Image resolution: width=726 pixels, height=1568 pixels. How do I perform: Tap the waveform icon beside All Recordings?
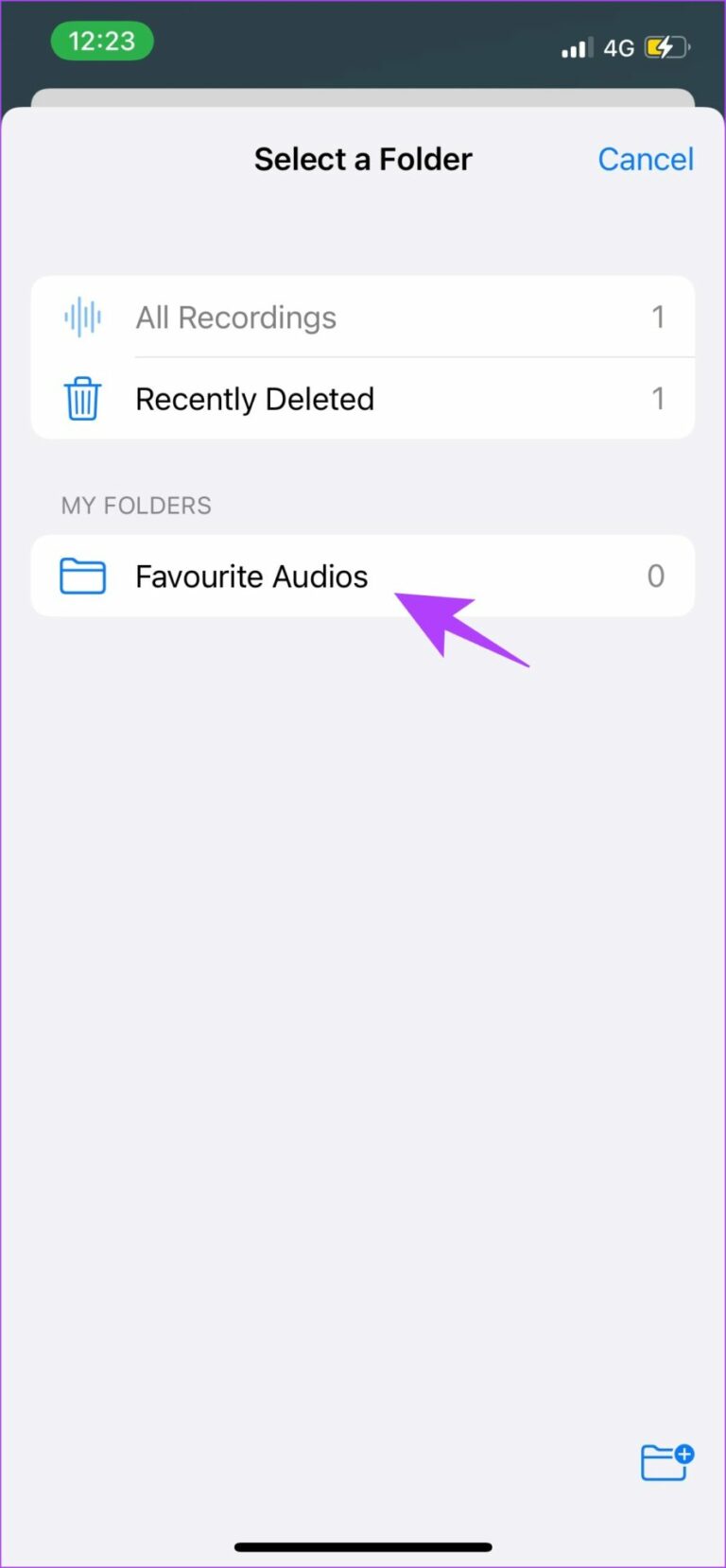82,317
